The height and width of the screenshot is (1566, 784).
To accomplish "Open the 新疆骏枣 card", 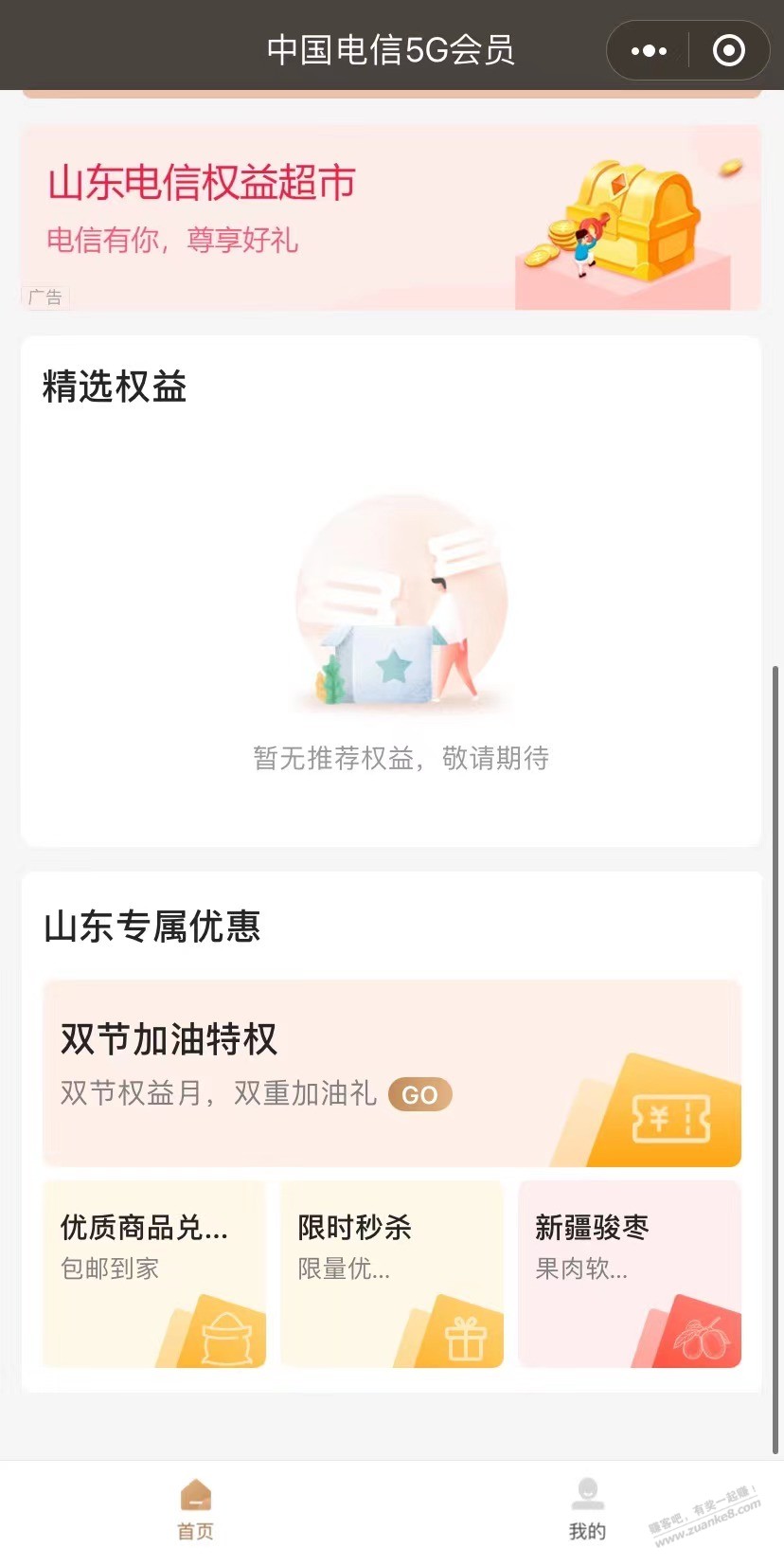I will click(629, 1273).
